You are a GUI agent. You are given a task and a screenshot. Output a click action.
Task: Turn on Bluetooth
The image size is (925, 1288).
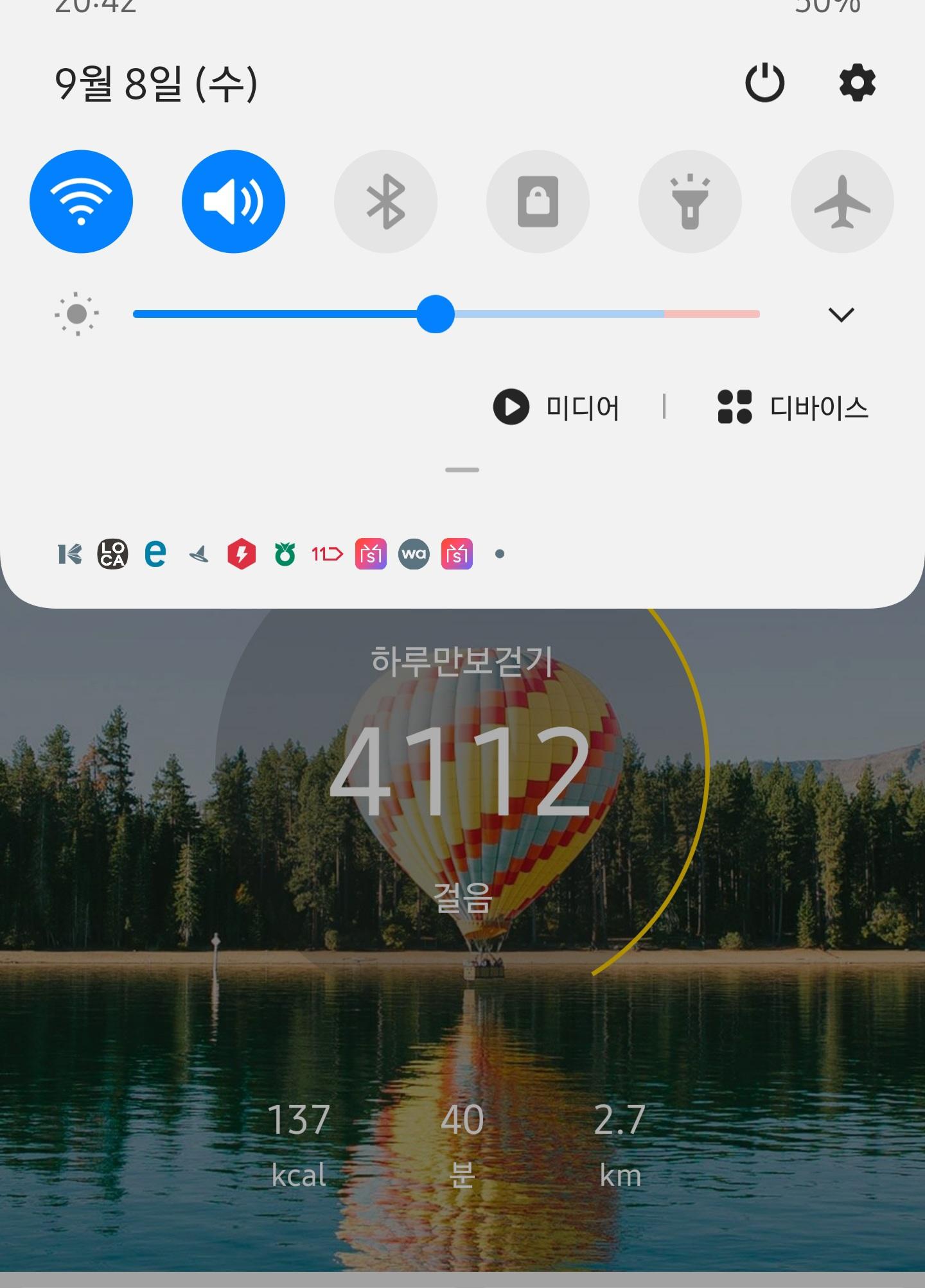pos(385,202)
